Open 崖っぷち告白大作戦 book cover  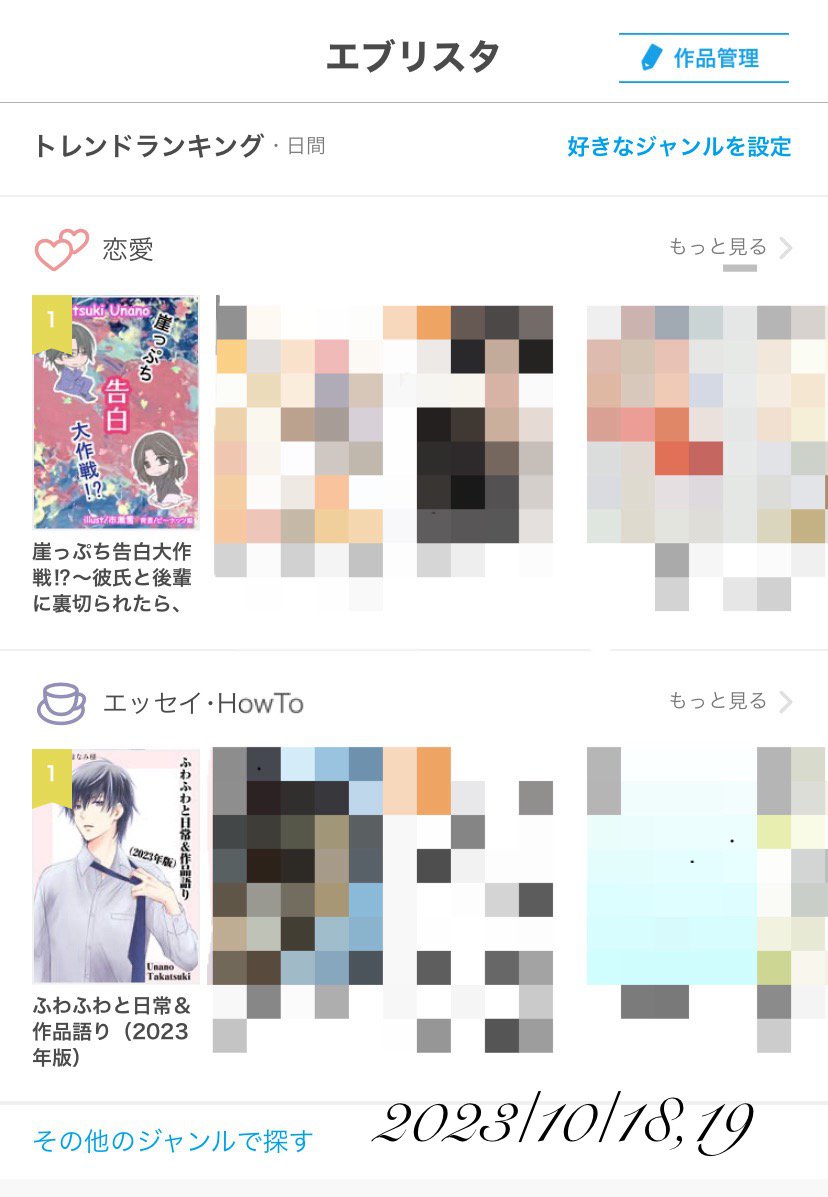pos(116,412)
